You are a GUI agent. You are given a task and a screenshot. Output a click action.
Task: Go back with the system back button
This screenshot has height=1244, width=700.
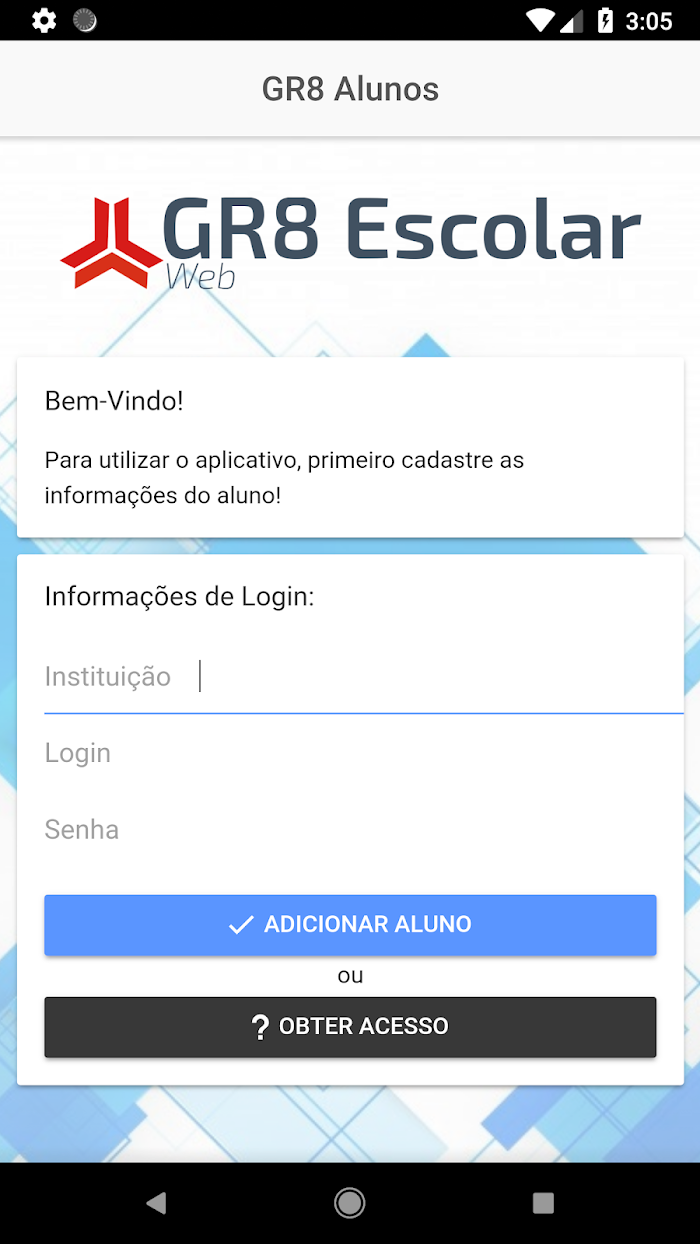click(x=156, y=1203)
